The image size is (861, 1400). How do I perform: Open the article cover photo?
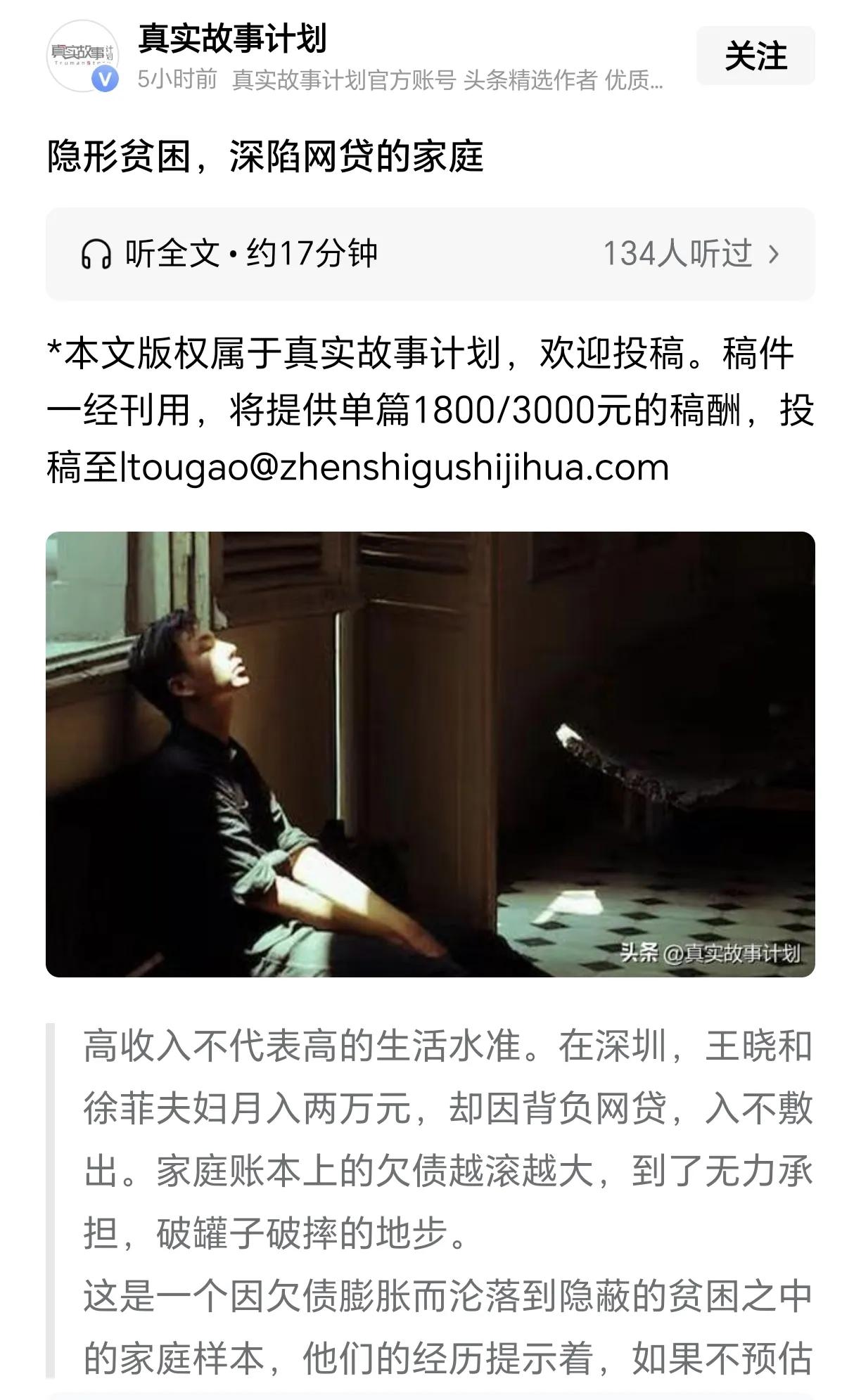pos(431,756)
